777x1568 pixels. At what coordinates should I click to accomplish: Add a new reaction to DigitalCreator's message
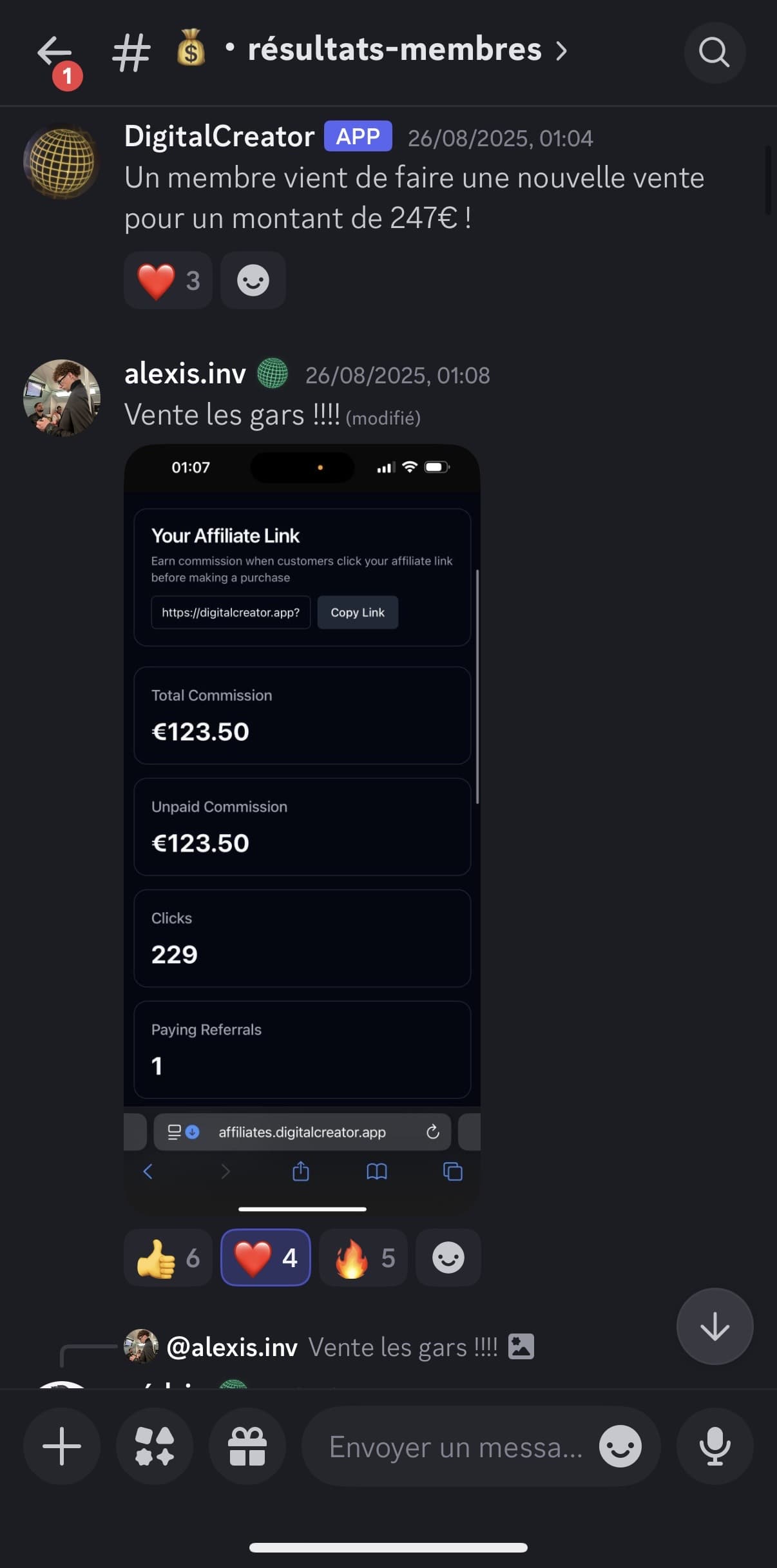[x=253, y=281]
